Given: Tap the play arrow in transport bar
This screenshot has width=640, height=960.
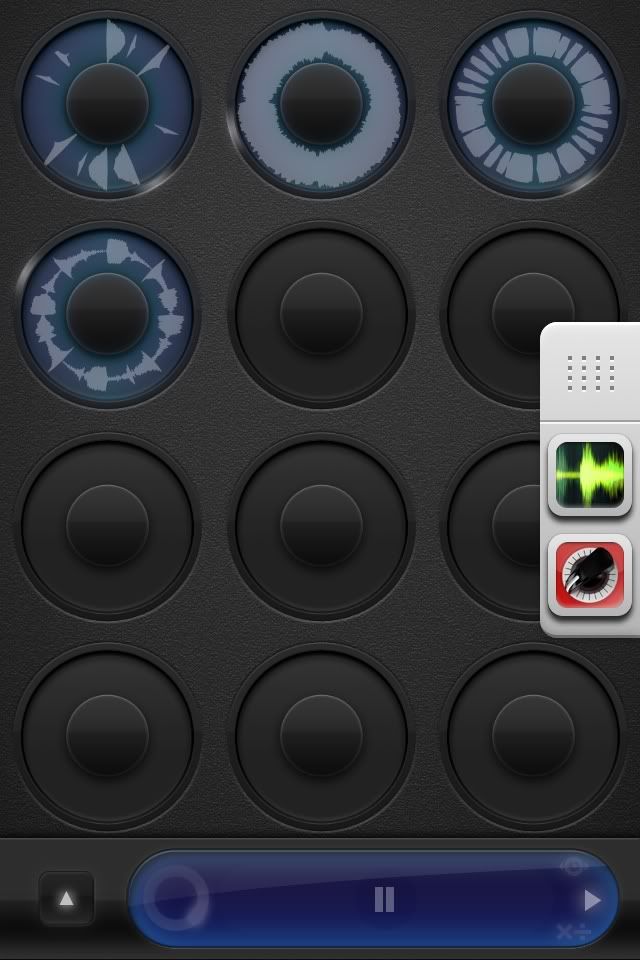Looking at the screenshot, I should pos(591,900).
